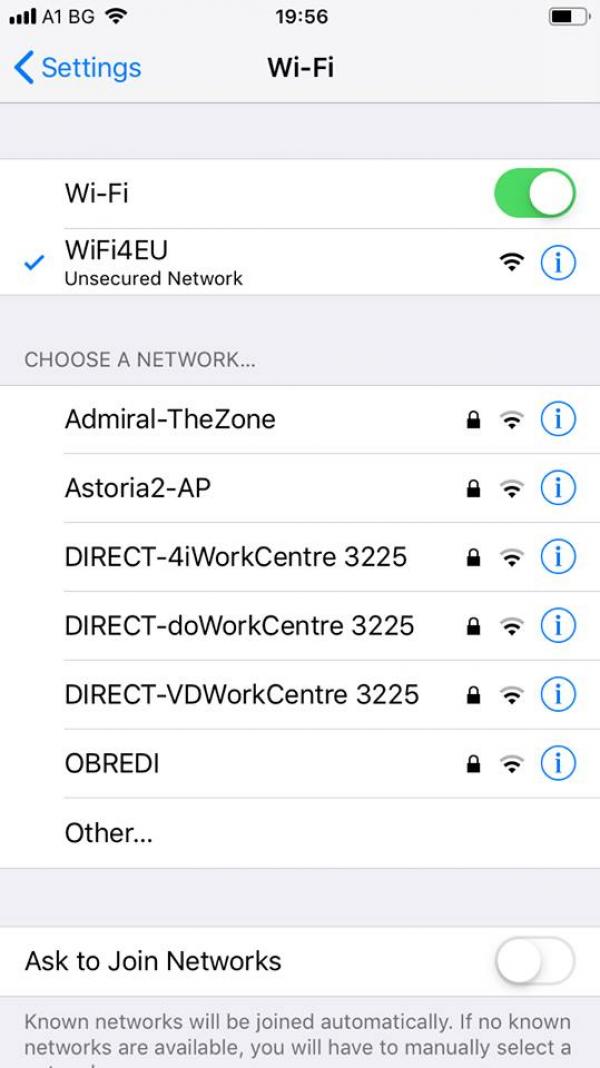The image size is (600, 1068).
Task: Open info for Admiral-TheZone
Action: click(x=558, y=420)
